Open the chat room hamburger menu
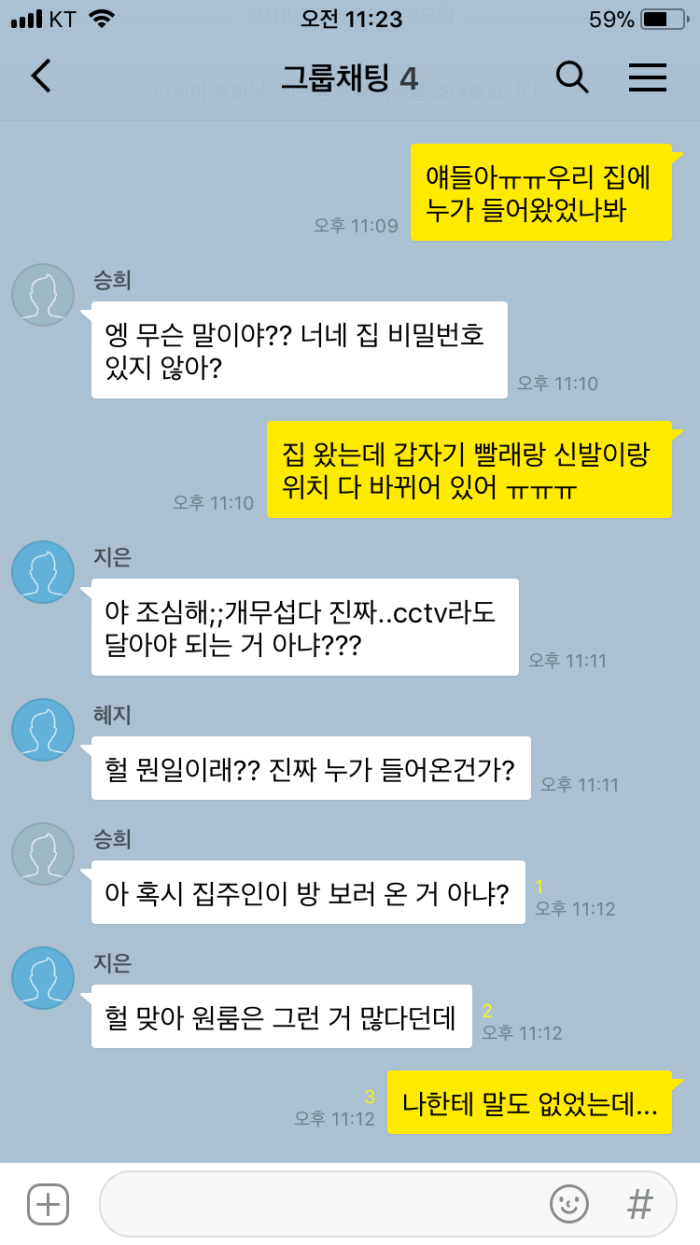Screen dimensions: 700x1245 647,77
